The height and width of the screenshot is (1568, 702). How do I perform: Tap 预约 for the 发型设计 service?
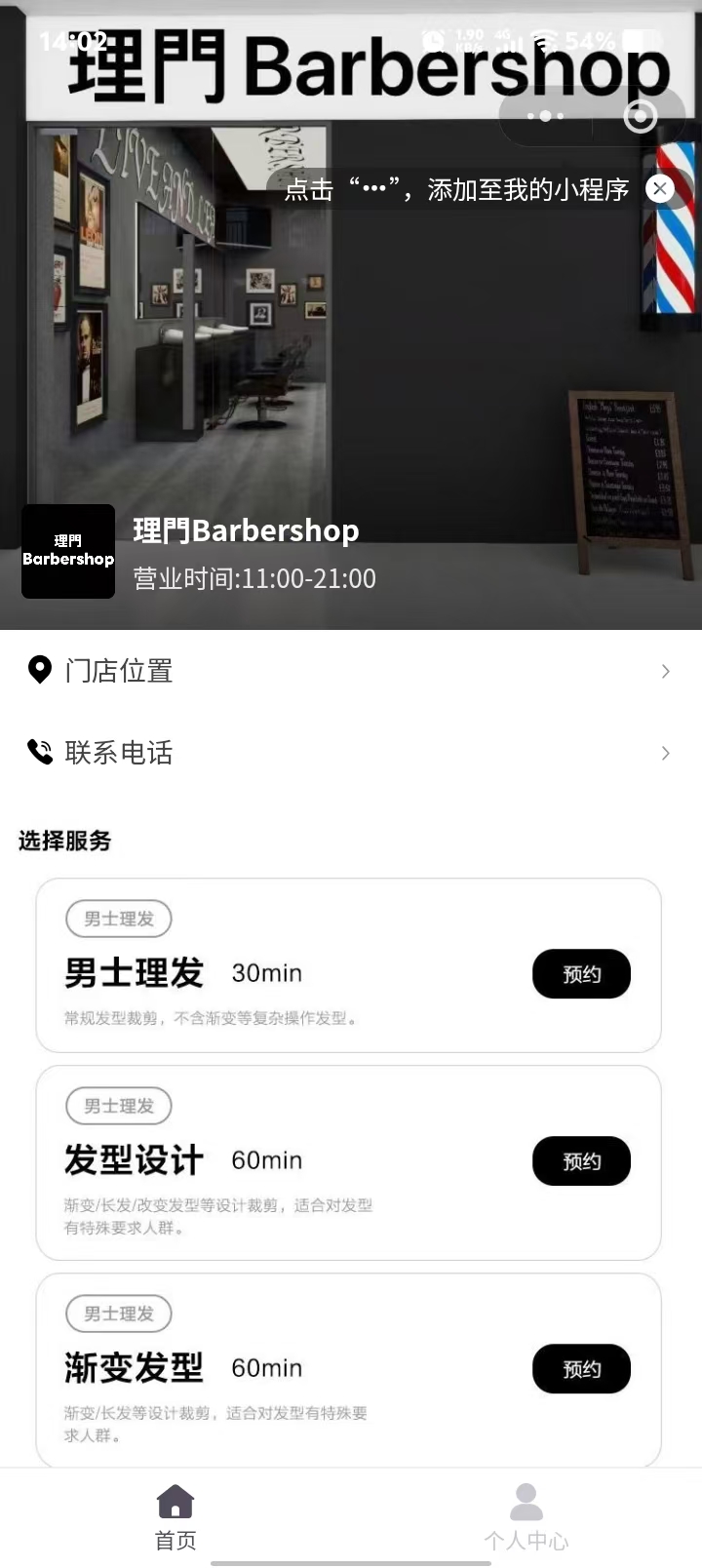(581, 1161)
